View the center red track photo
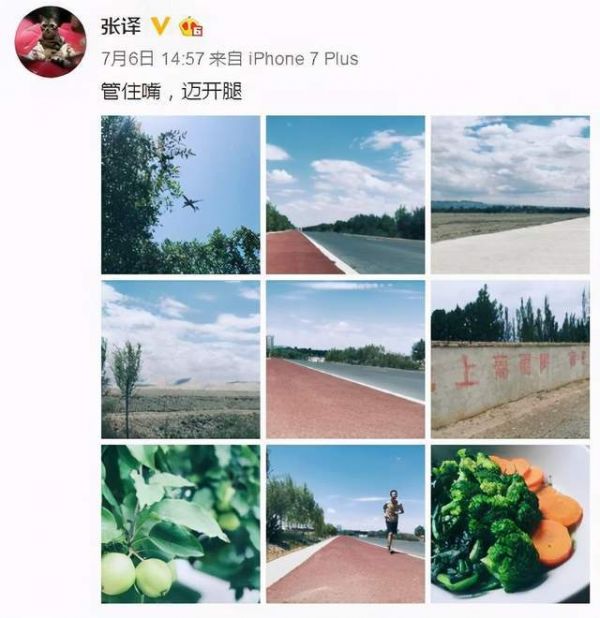The width and height of the screenshot is (600, 618). coord(345,359)
